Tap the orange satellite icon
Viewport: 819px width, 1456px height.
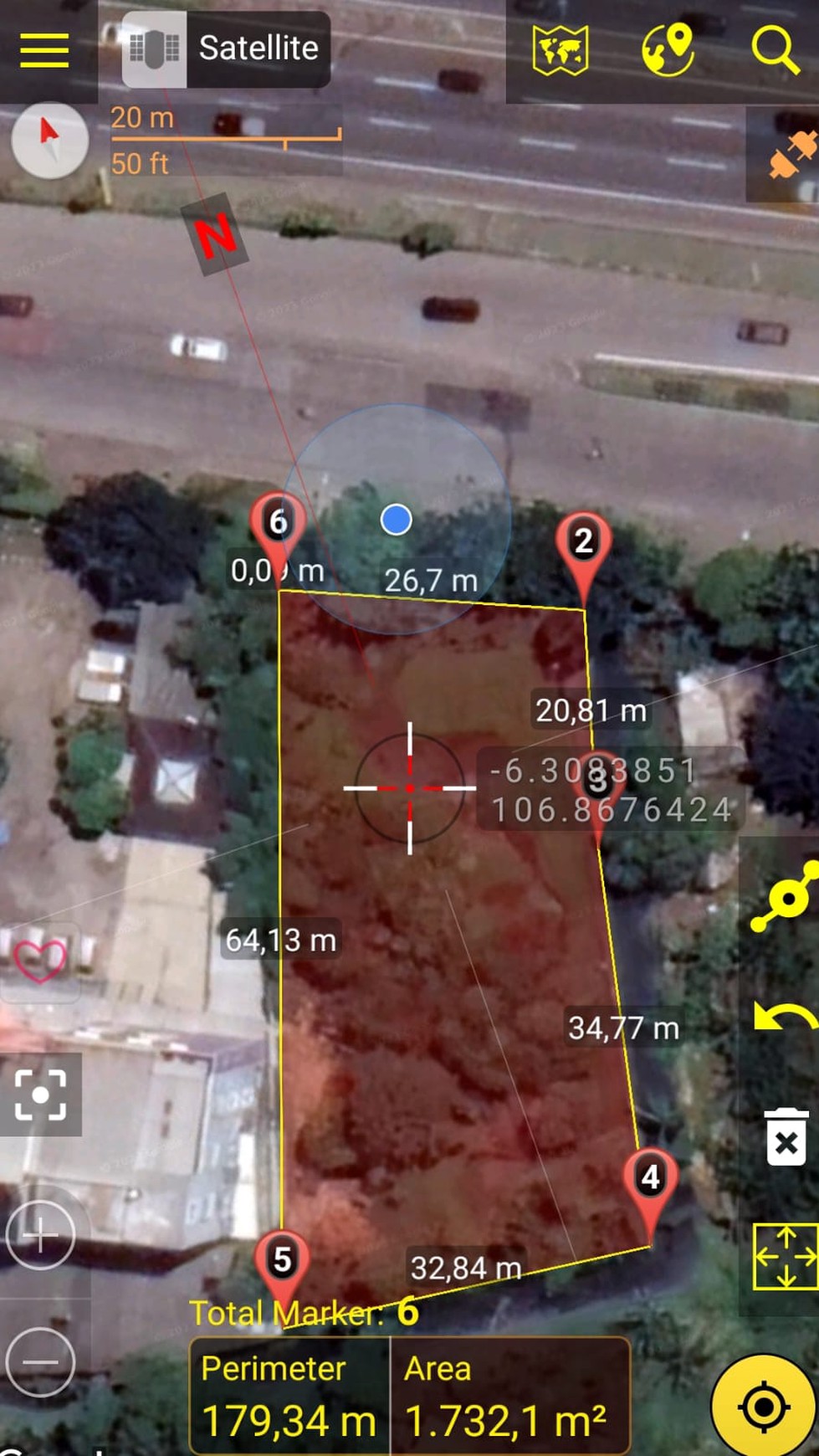(790, 156)
